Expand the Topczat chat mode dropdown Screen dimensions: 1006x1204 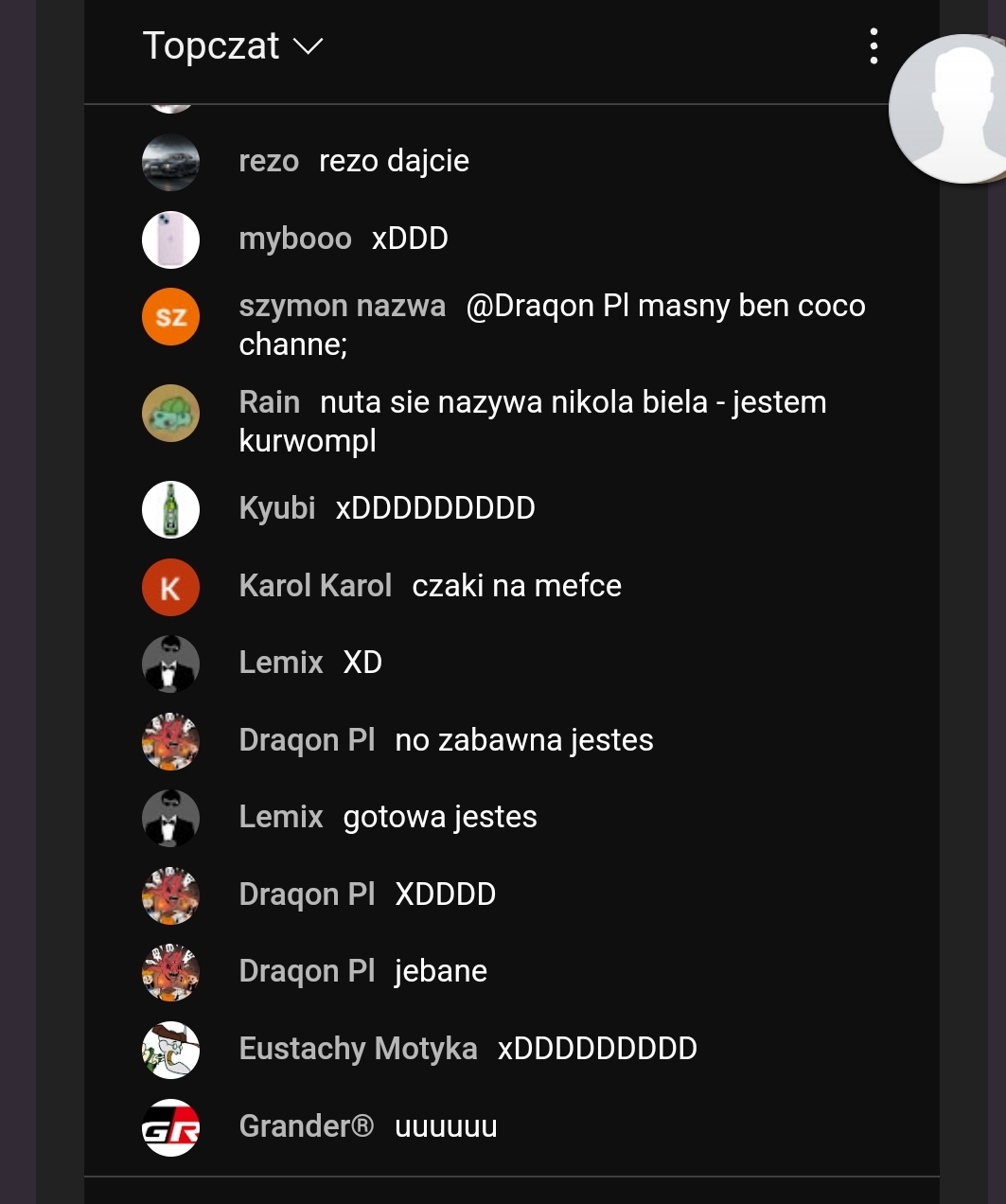[x=233, y=46]
